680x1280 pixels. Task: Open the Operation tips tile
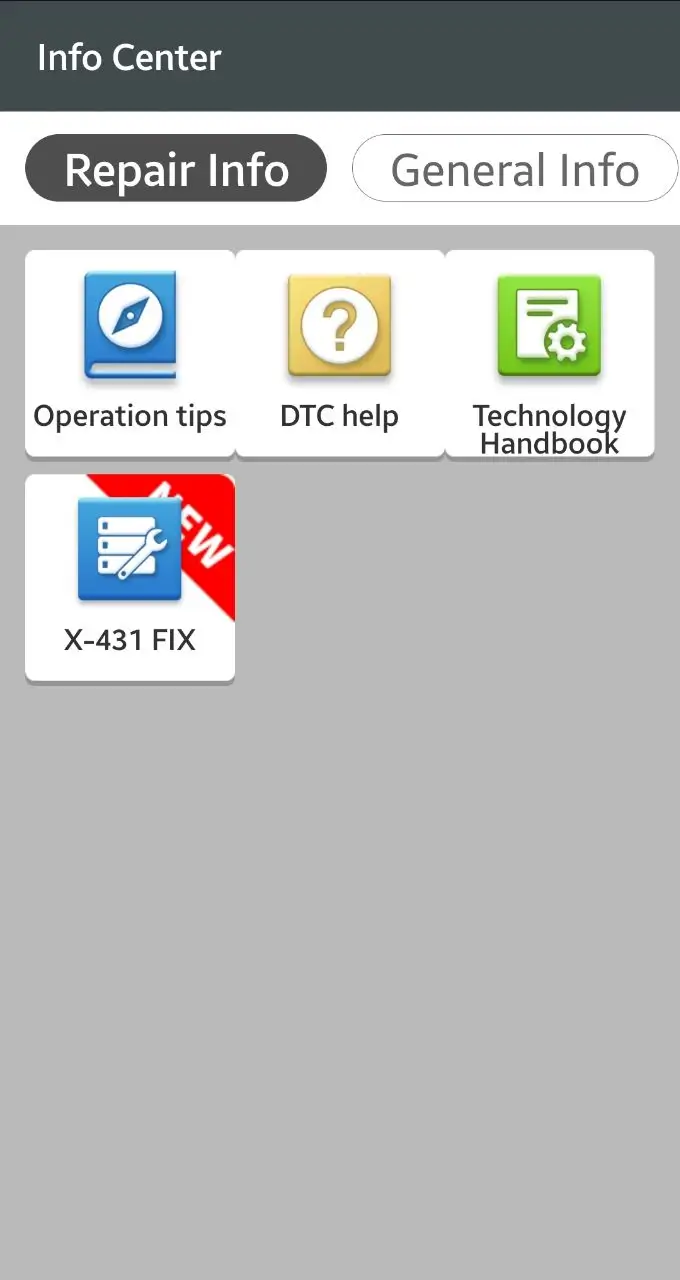(130, 353)
